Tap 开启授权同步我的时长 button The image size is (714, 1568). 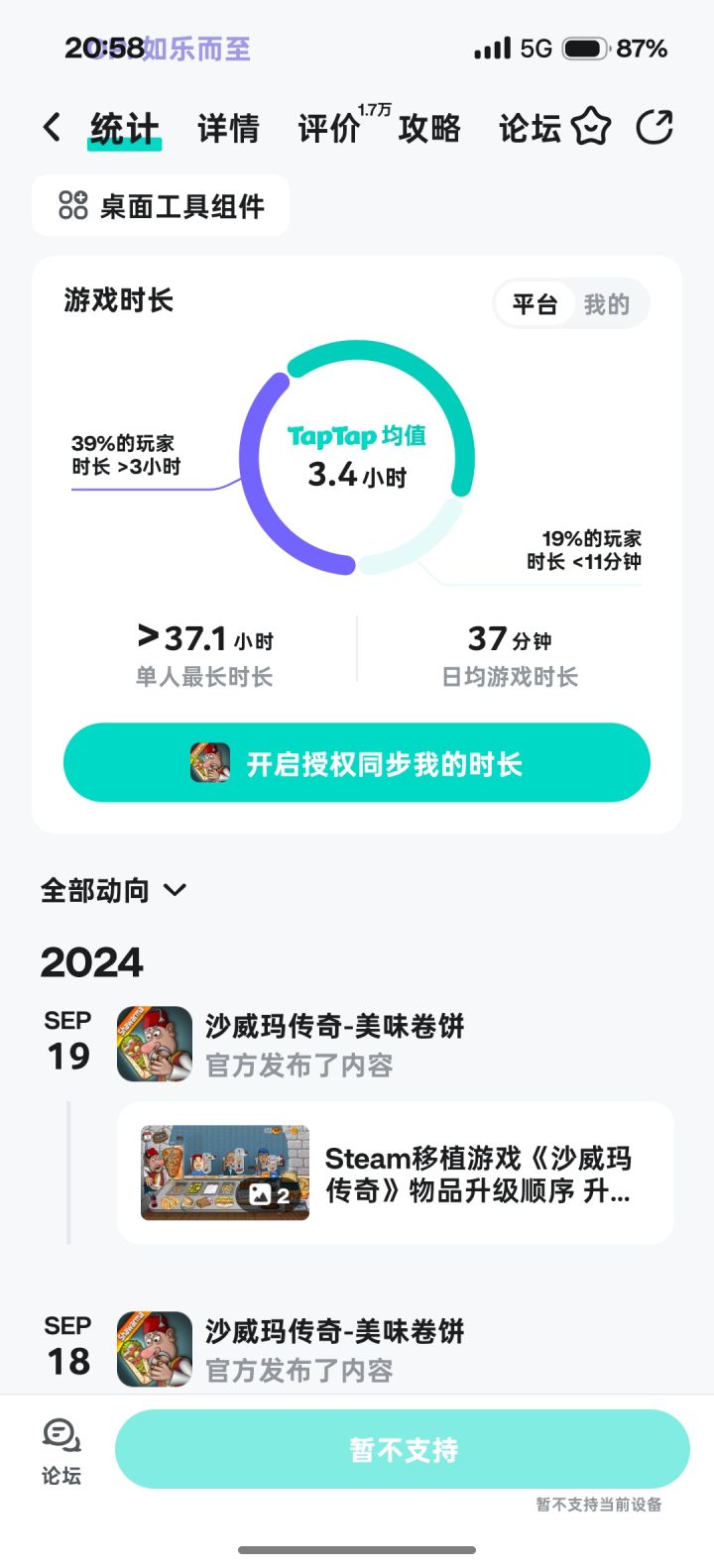357,763
